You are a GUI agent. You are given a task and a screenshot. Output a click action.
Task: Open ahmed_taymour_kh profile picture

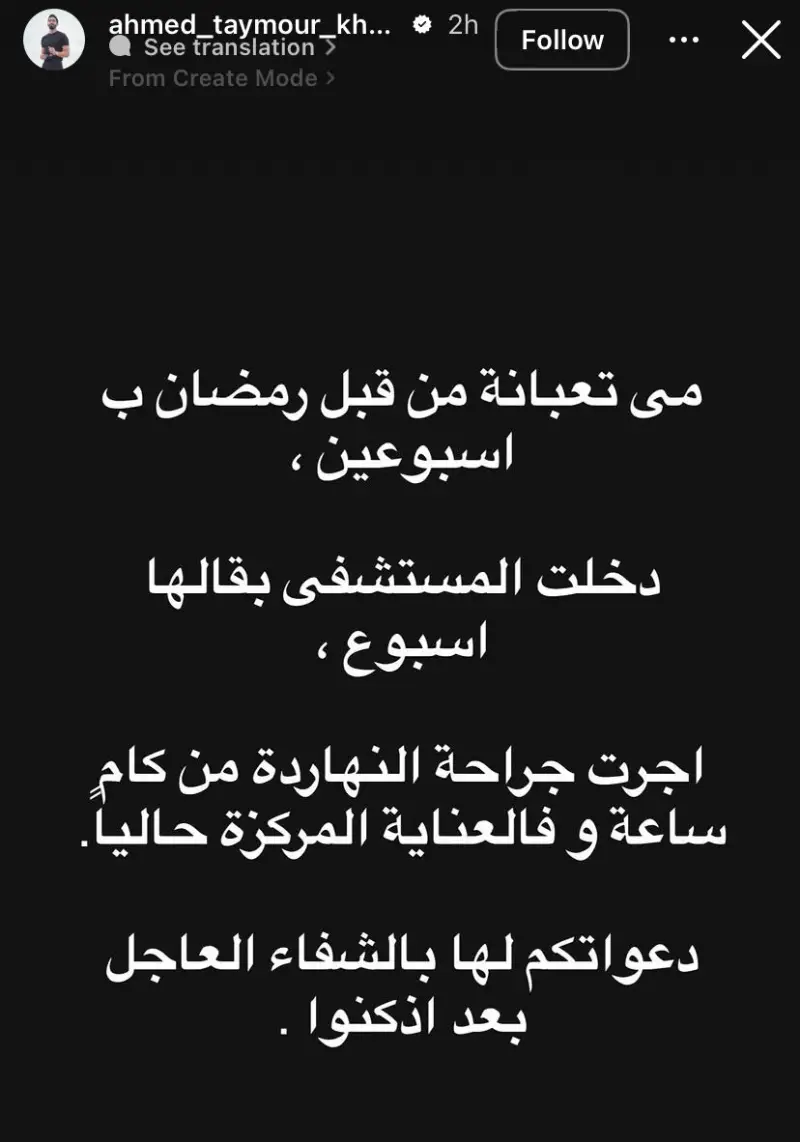pos(54,40)
